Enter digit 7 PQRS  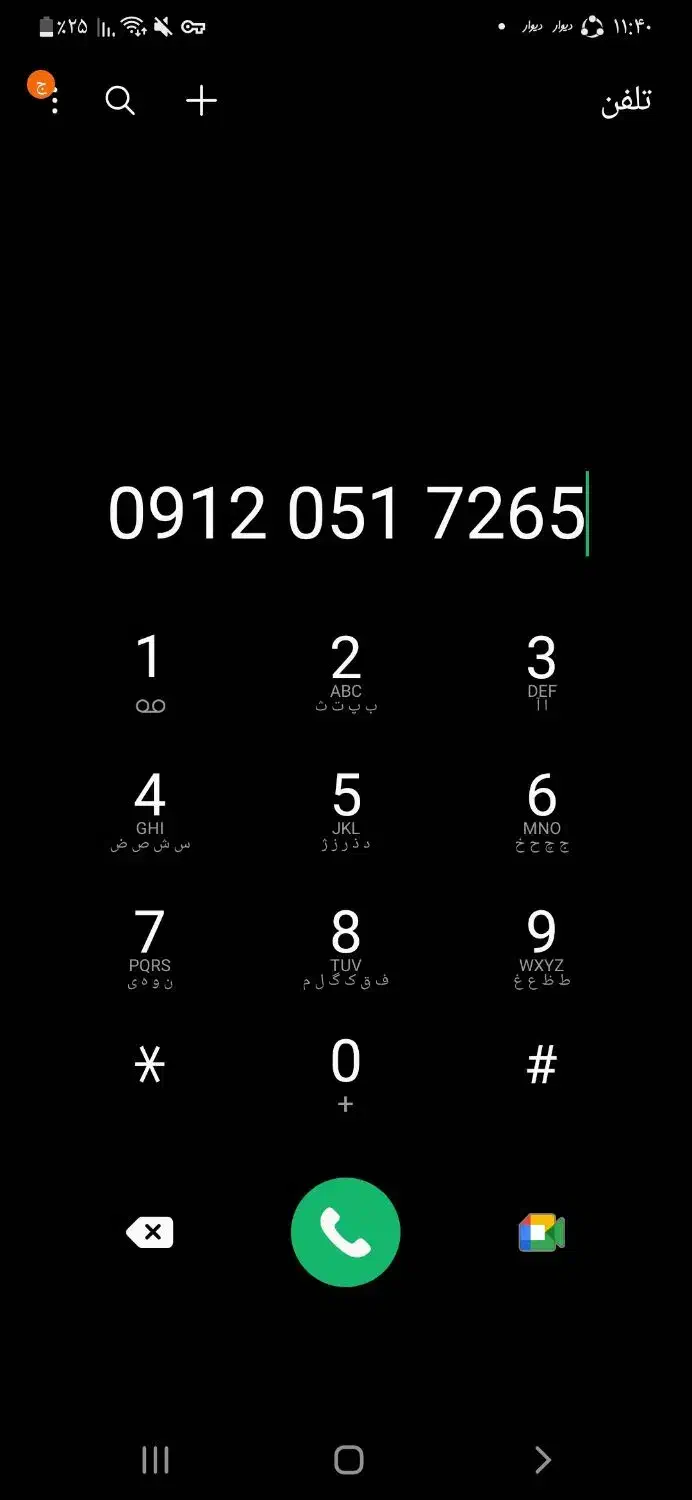pos(150,948)
